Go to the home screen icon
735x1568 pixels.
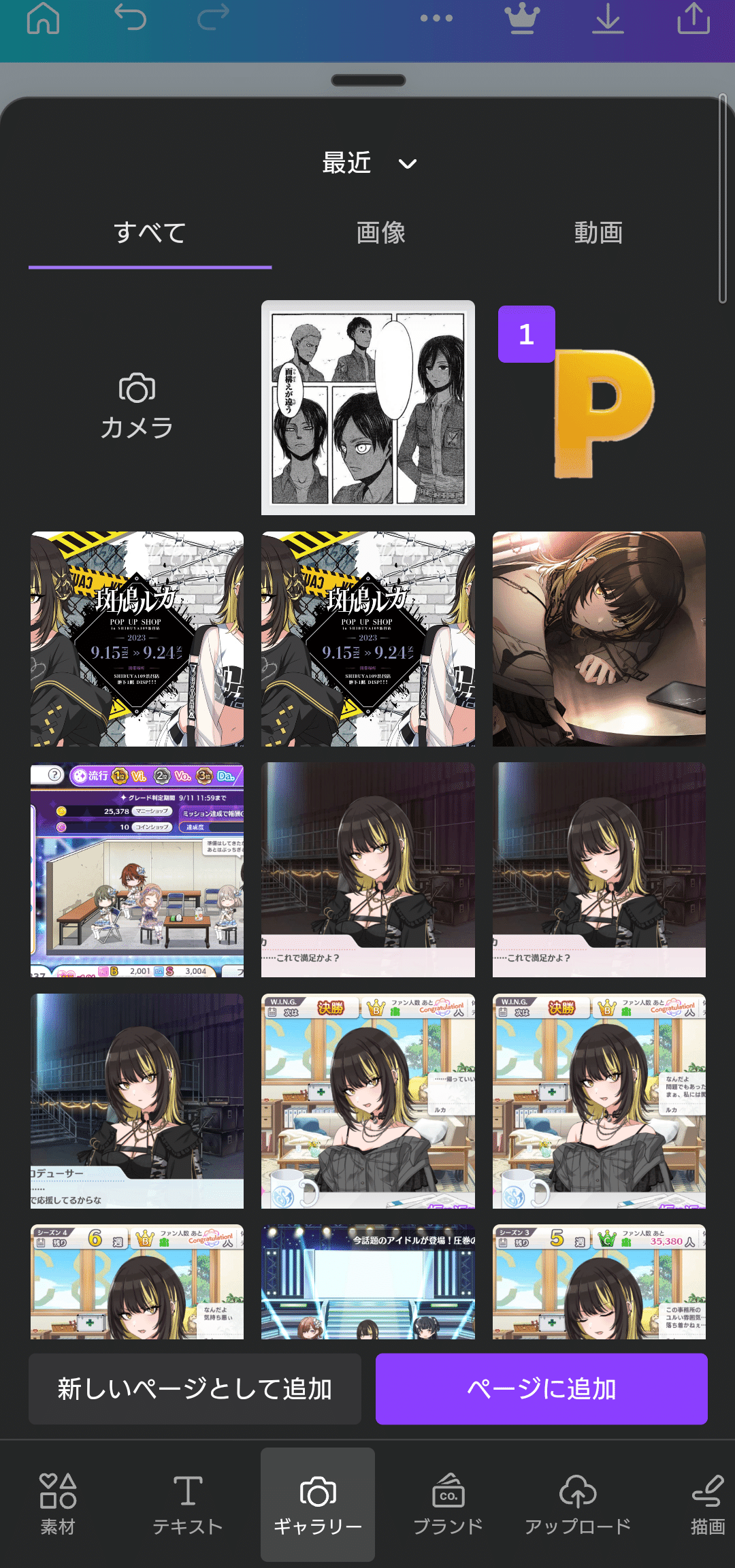click(x=43, y=18)
